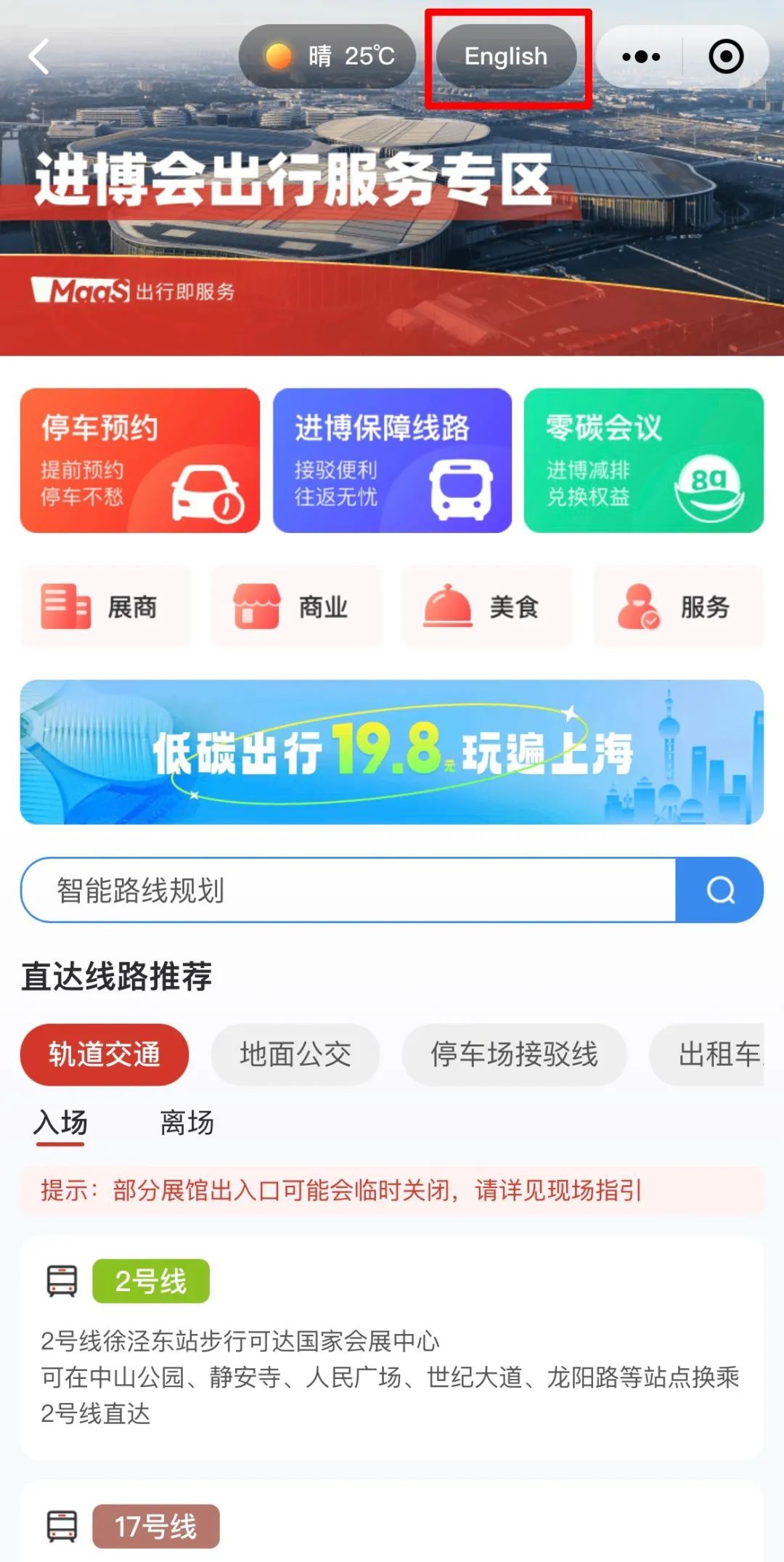Screen dimensions: 784x1562
Task: Open the 服务 services section
Action: [678, 606]
